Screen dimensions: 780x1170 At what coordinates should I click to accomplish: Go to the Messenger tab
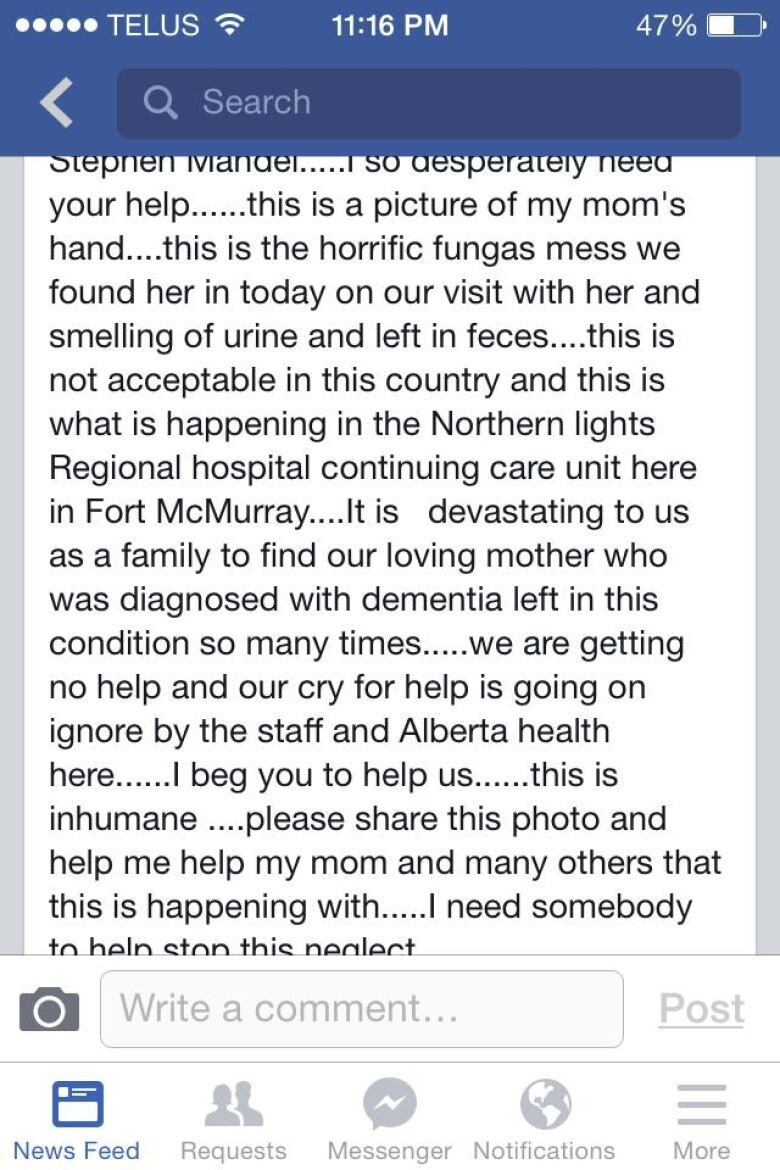(389, 1120)
